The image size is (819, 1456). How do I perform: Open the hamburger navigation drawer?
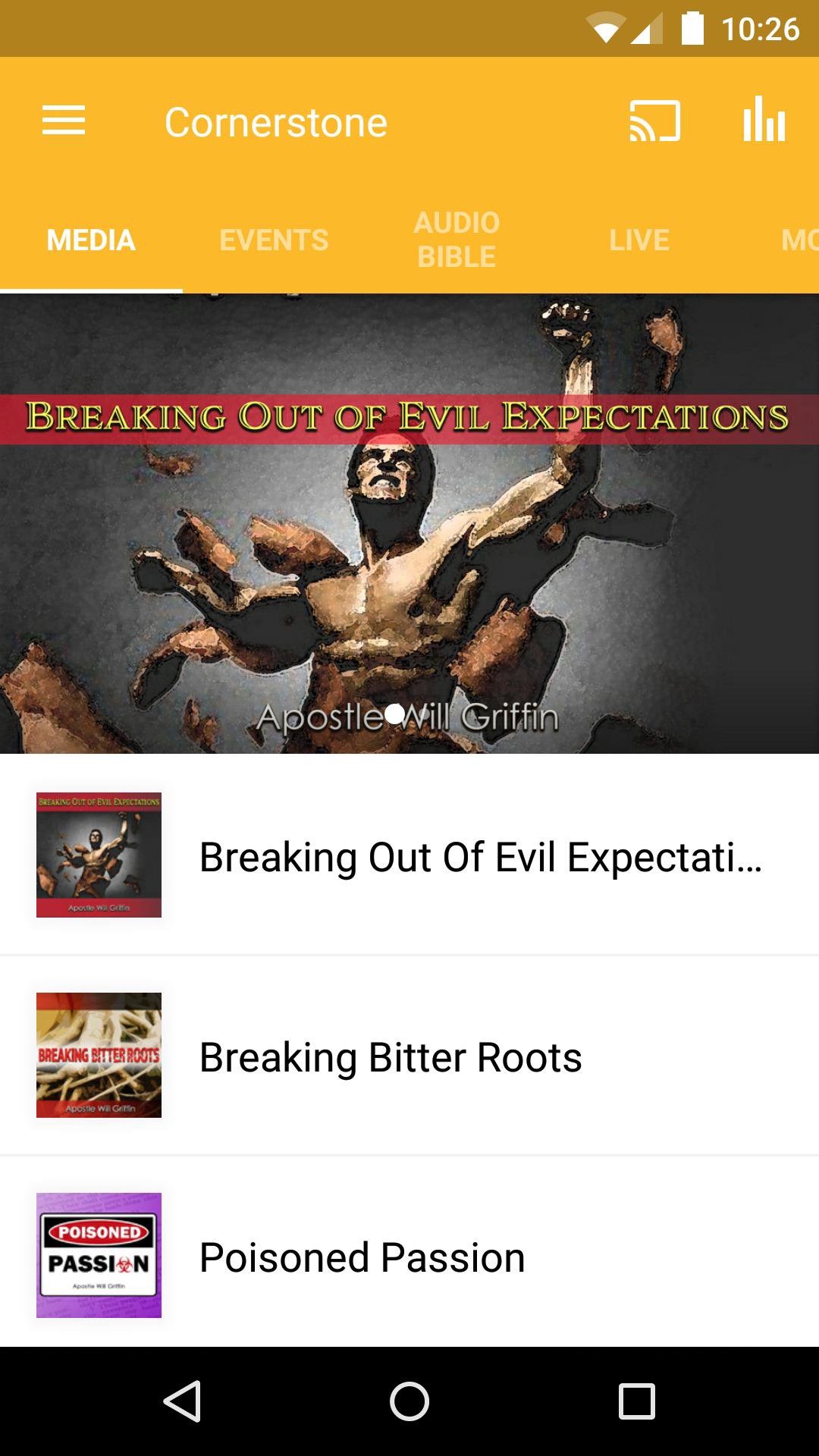click(x=64, y=121)
